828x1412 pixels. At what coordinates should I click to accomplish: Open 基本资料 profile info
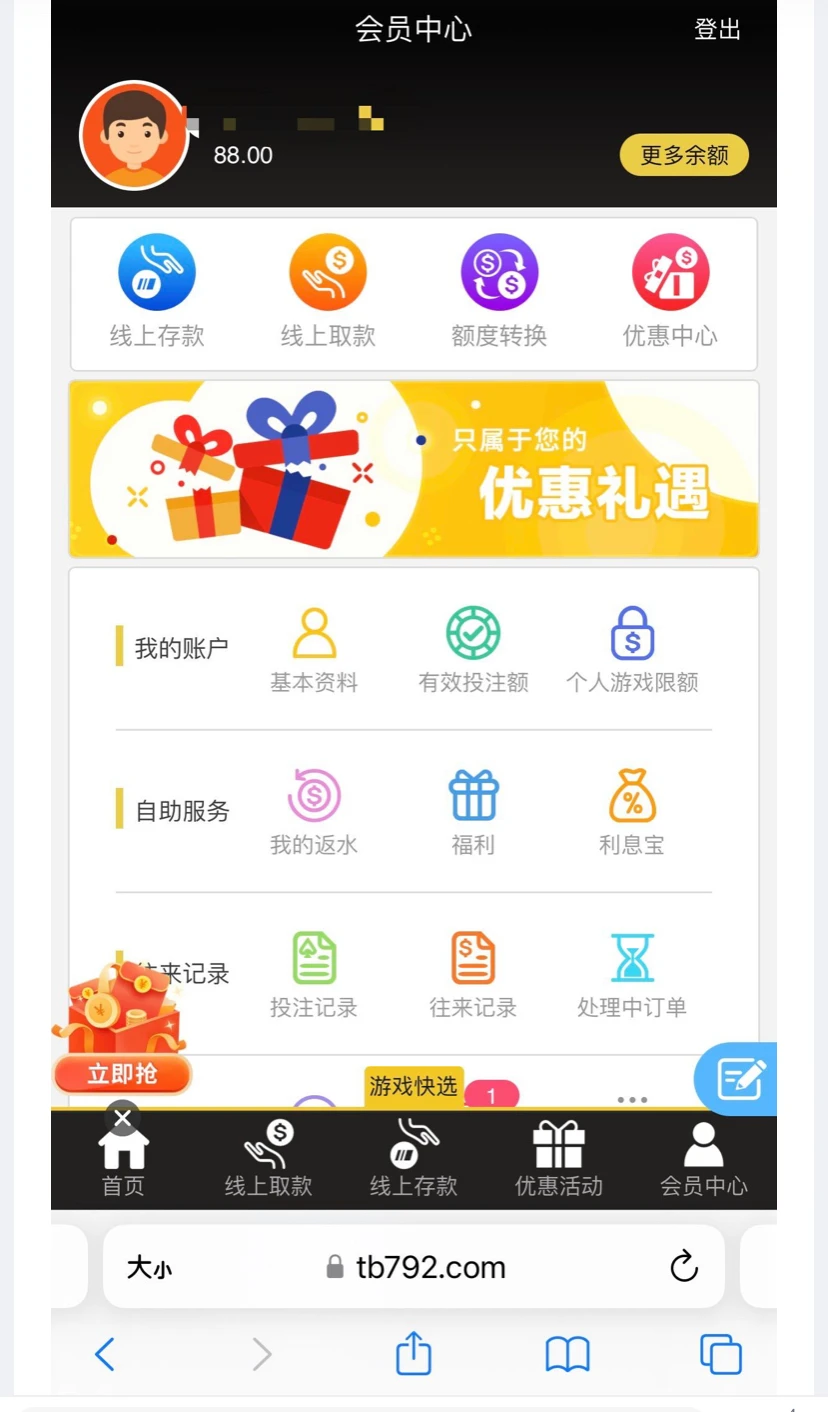[314, 650]
